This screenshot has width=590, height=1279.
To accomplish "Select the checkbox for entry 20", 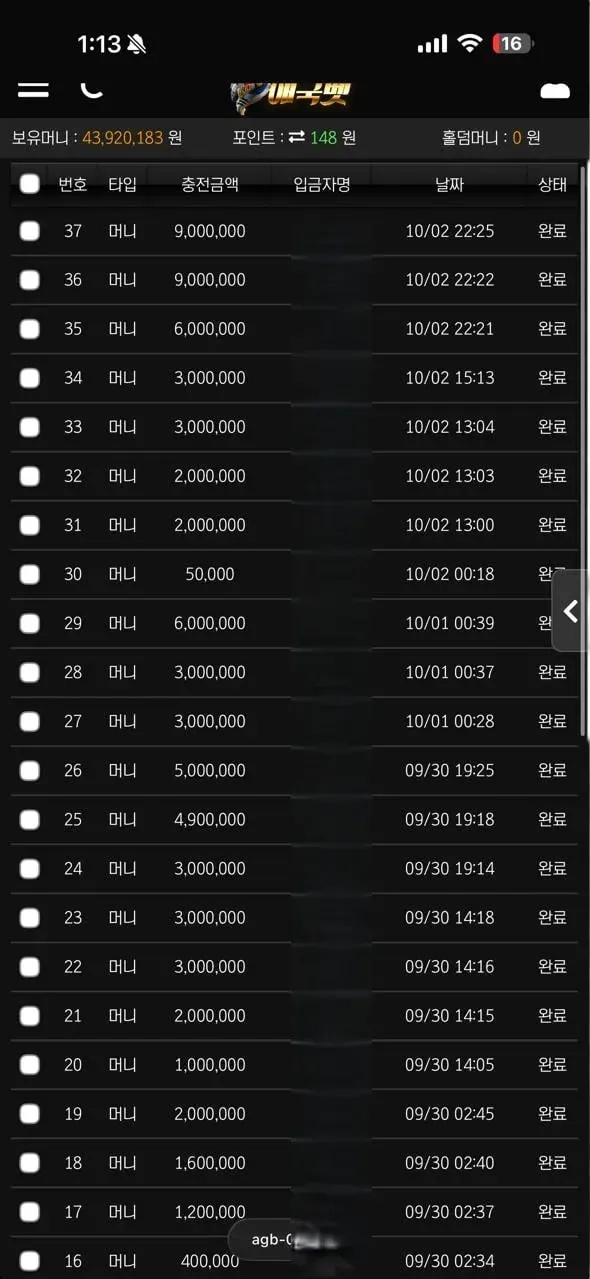I will tap(30, 1064).
